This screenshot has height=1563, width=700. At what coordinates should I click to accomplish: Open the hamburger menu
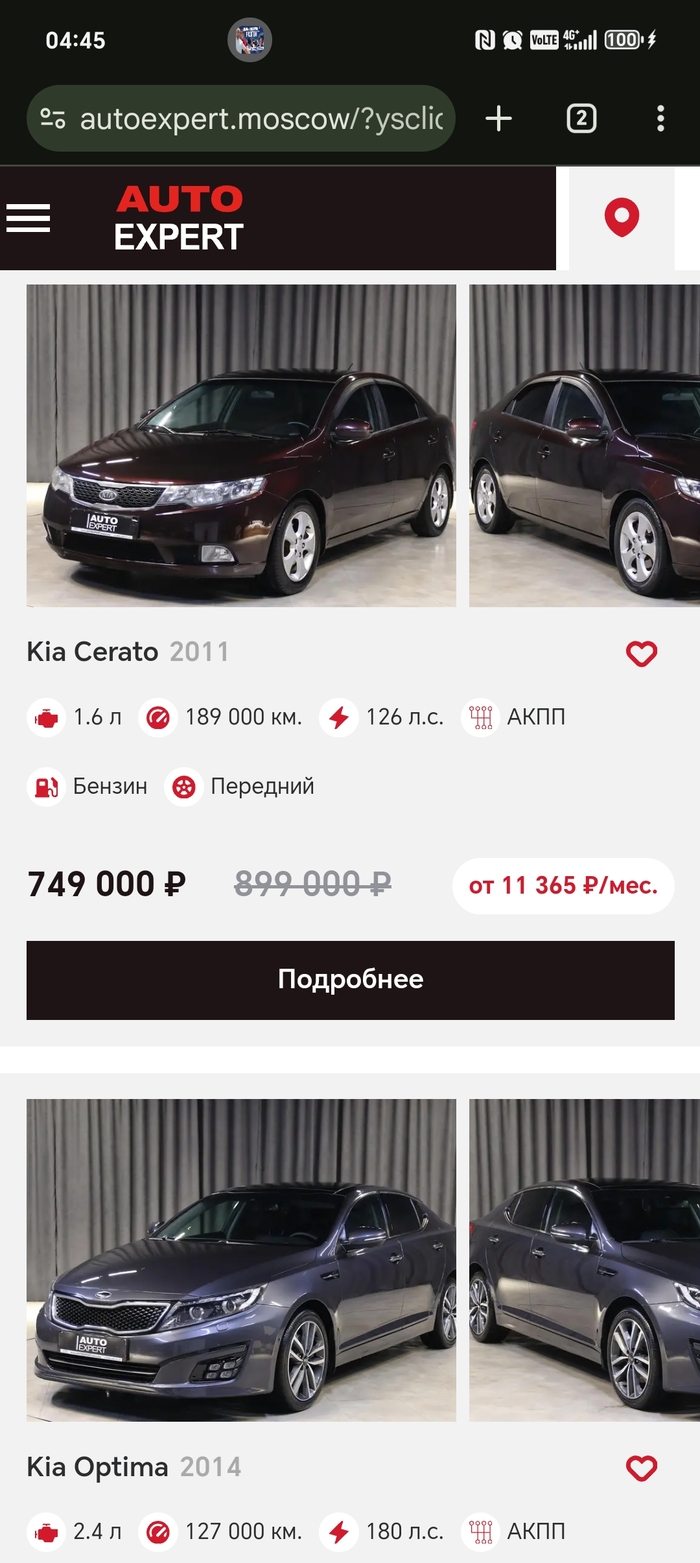[28, 218]
